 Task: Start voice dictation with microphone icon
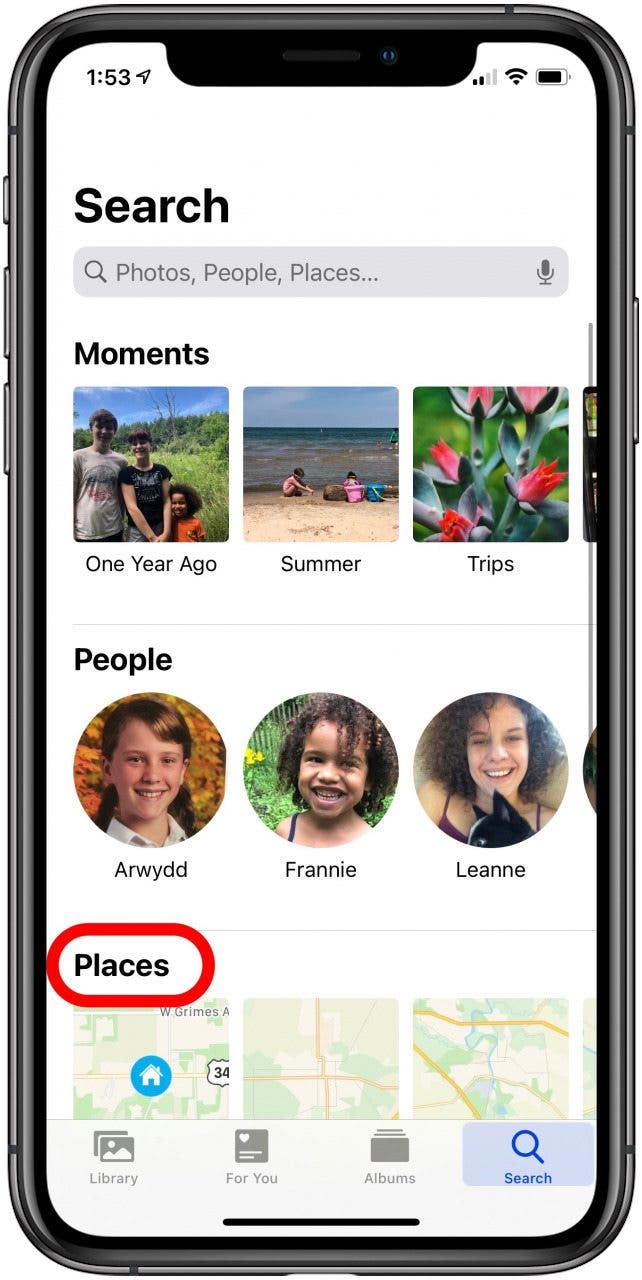(545, 272)
